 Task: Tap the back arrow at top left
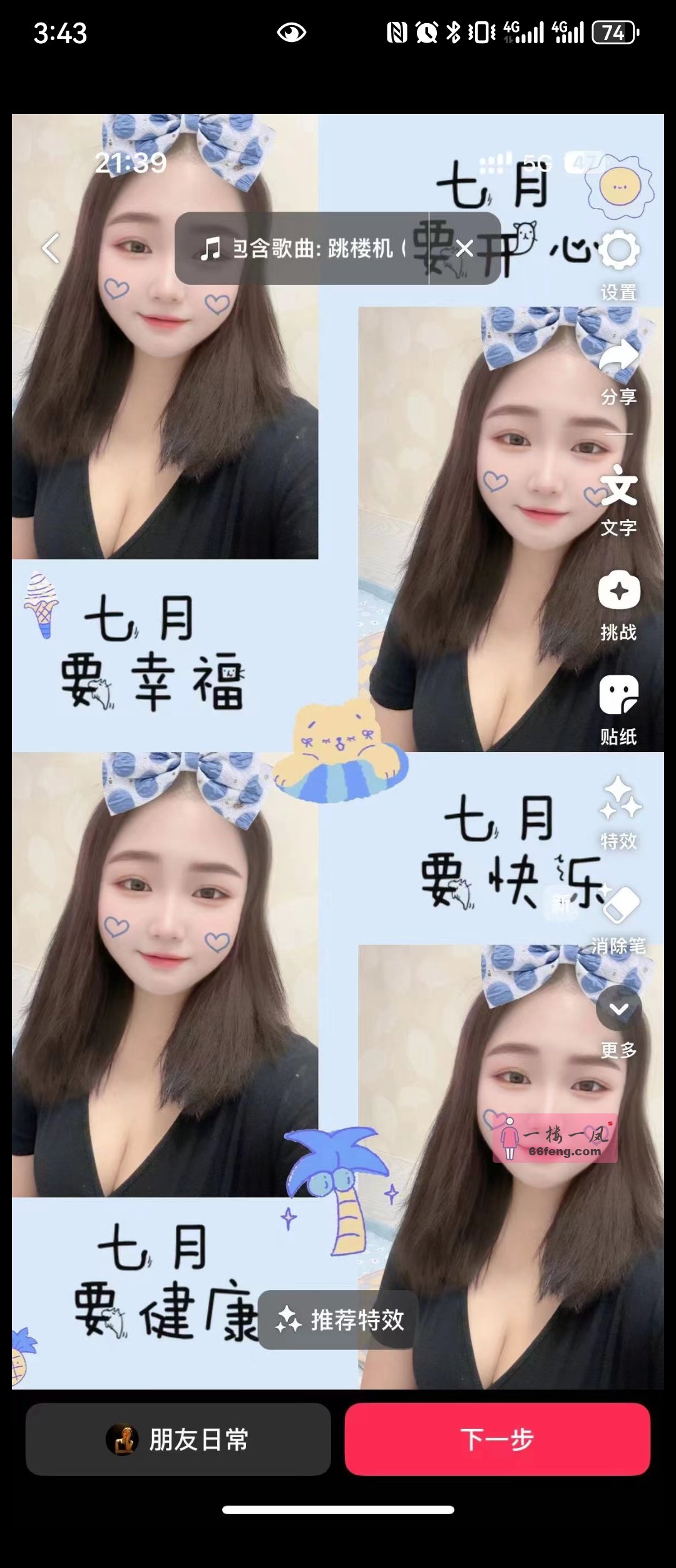coord(49,249)
